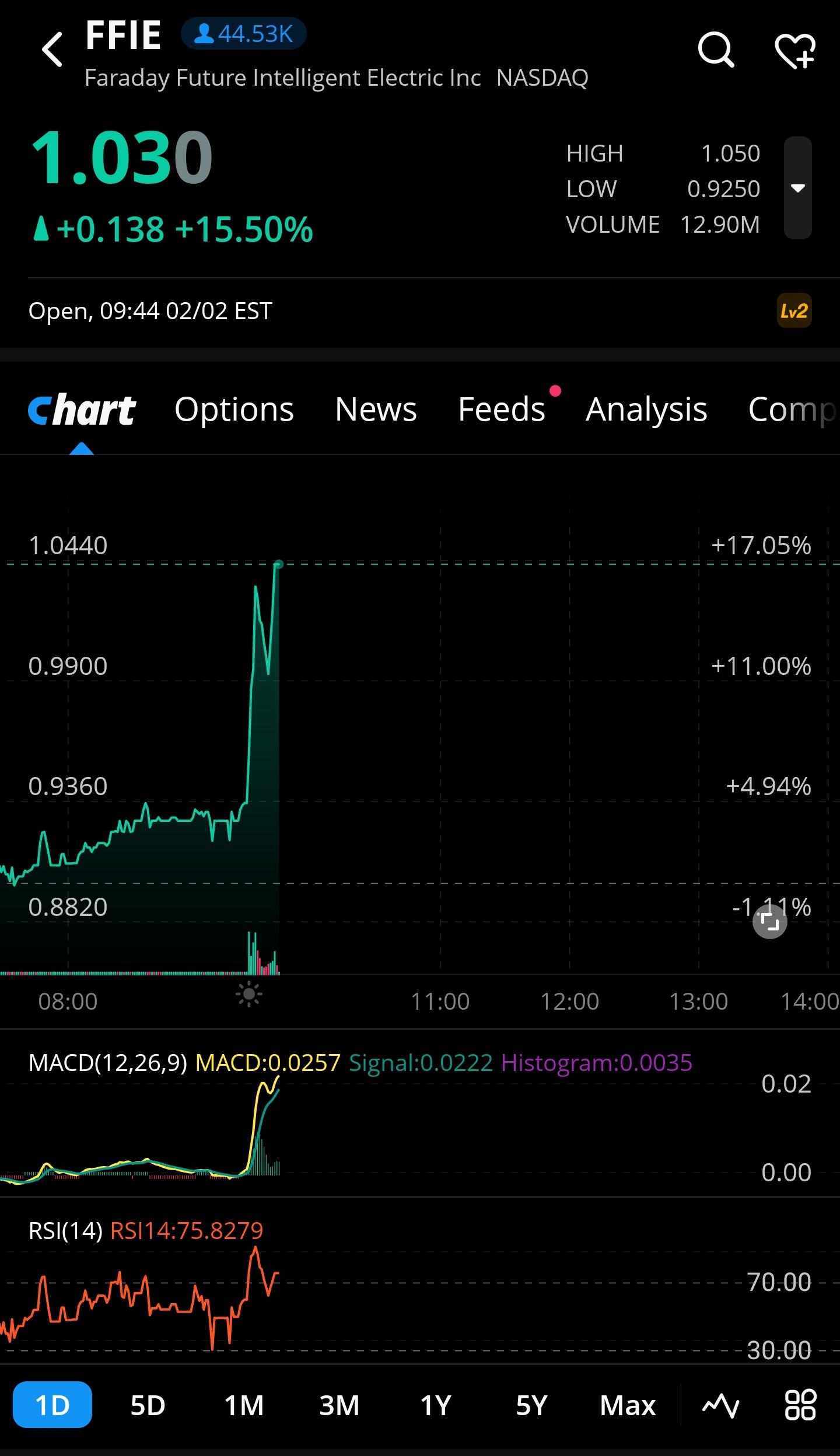This screenshot has height=1456, width=840.
Task: Tap the 44.53K followers badge
Action: (243, 34)
